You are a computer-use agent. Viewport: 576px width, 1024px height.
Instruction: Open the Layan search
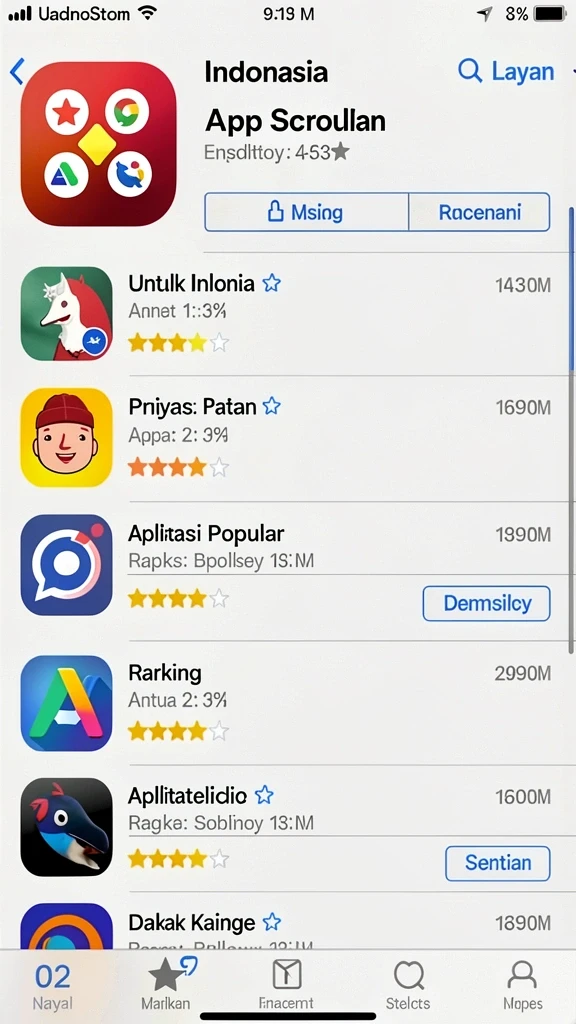tap(506, 71)
